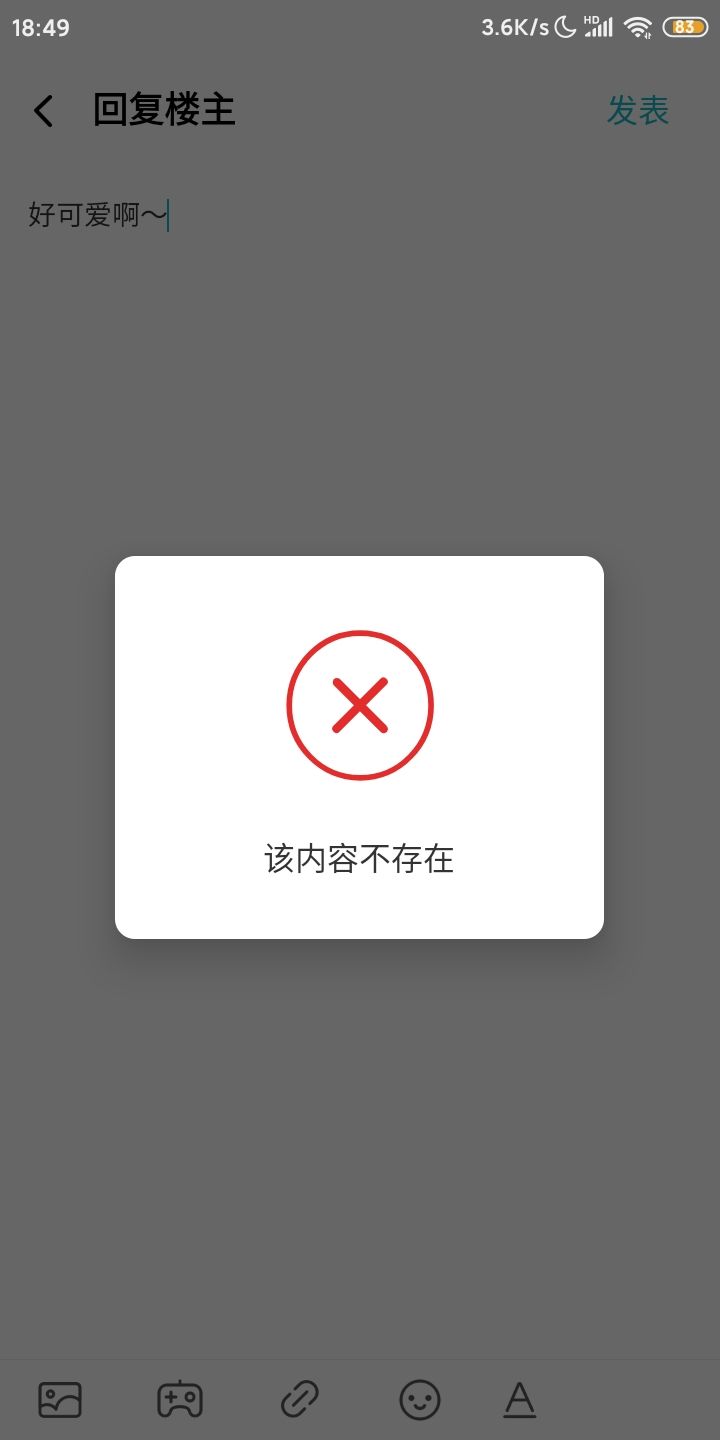This screenshot has width=720, height=1440.
Task: Tap the text formatting A icon
Action: coord(520,1400)
